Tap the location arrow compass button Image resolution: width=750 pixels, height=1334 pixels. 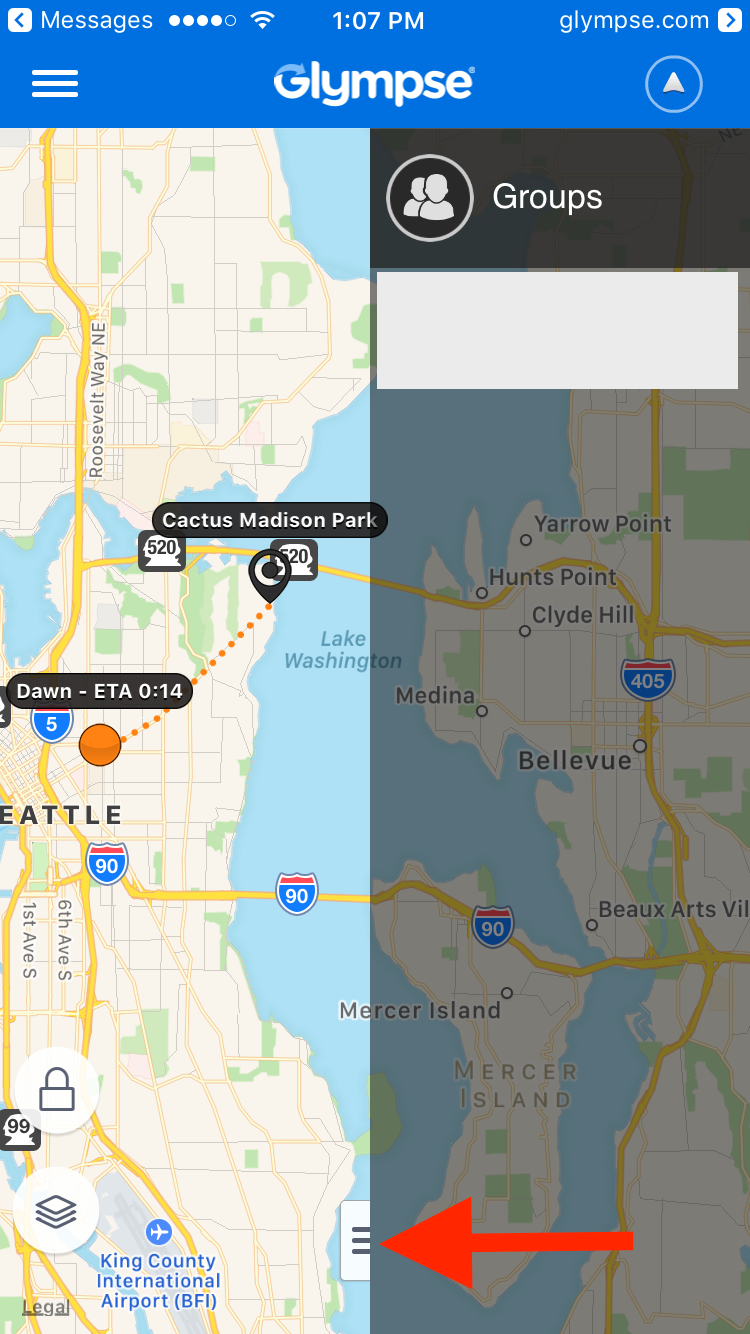pos(674,84)
